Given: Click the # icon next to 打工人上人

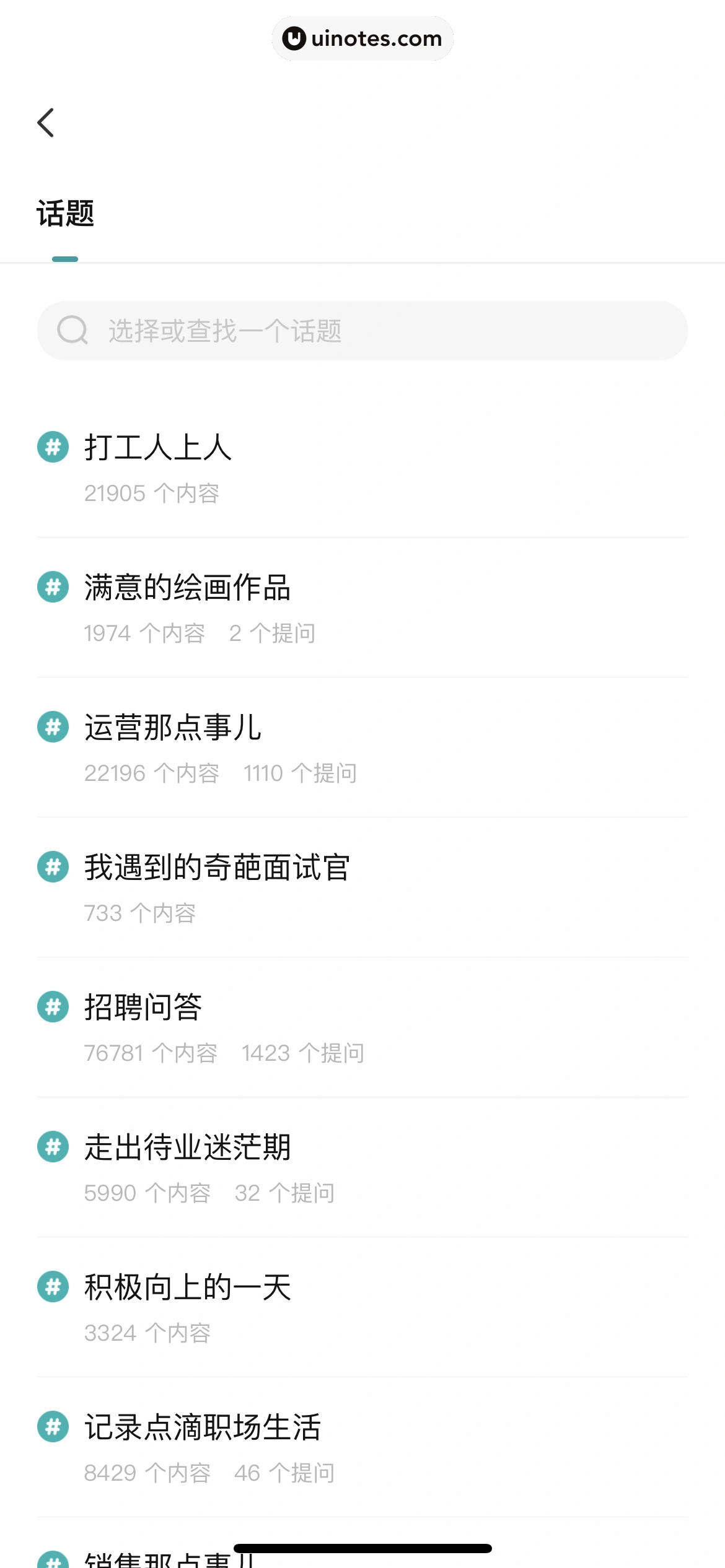Looking at the screenshot, I should pyautogui.click(x=53, y=447).
